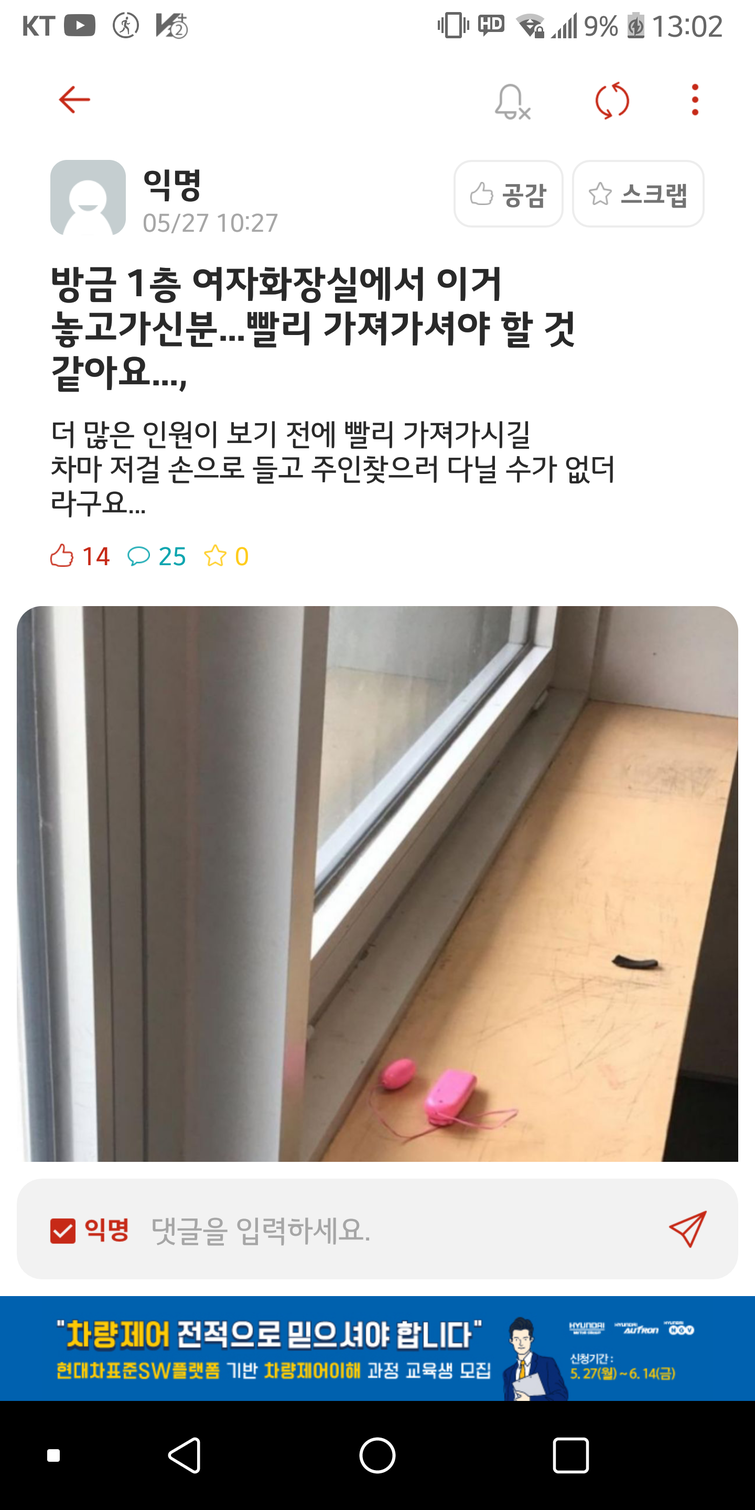The width and height of the screenshot is (755, 1510).
Task: Go back using the red arrow
Action: coord(74,100)
